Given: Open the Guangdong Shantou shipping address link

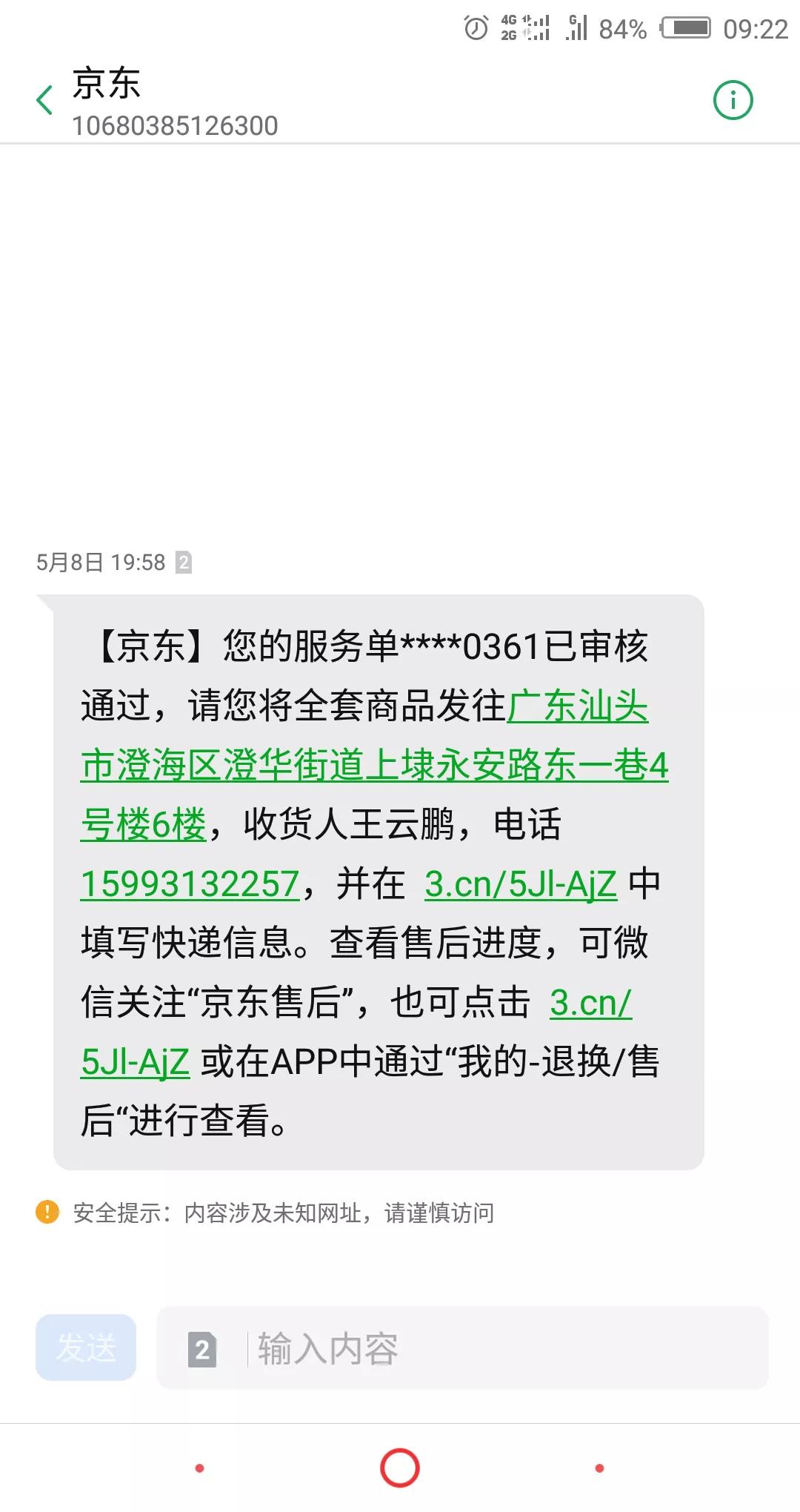Looking at the screenshot, I should click(376, 767).
